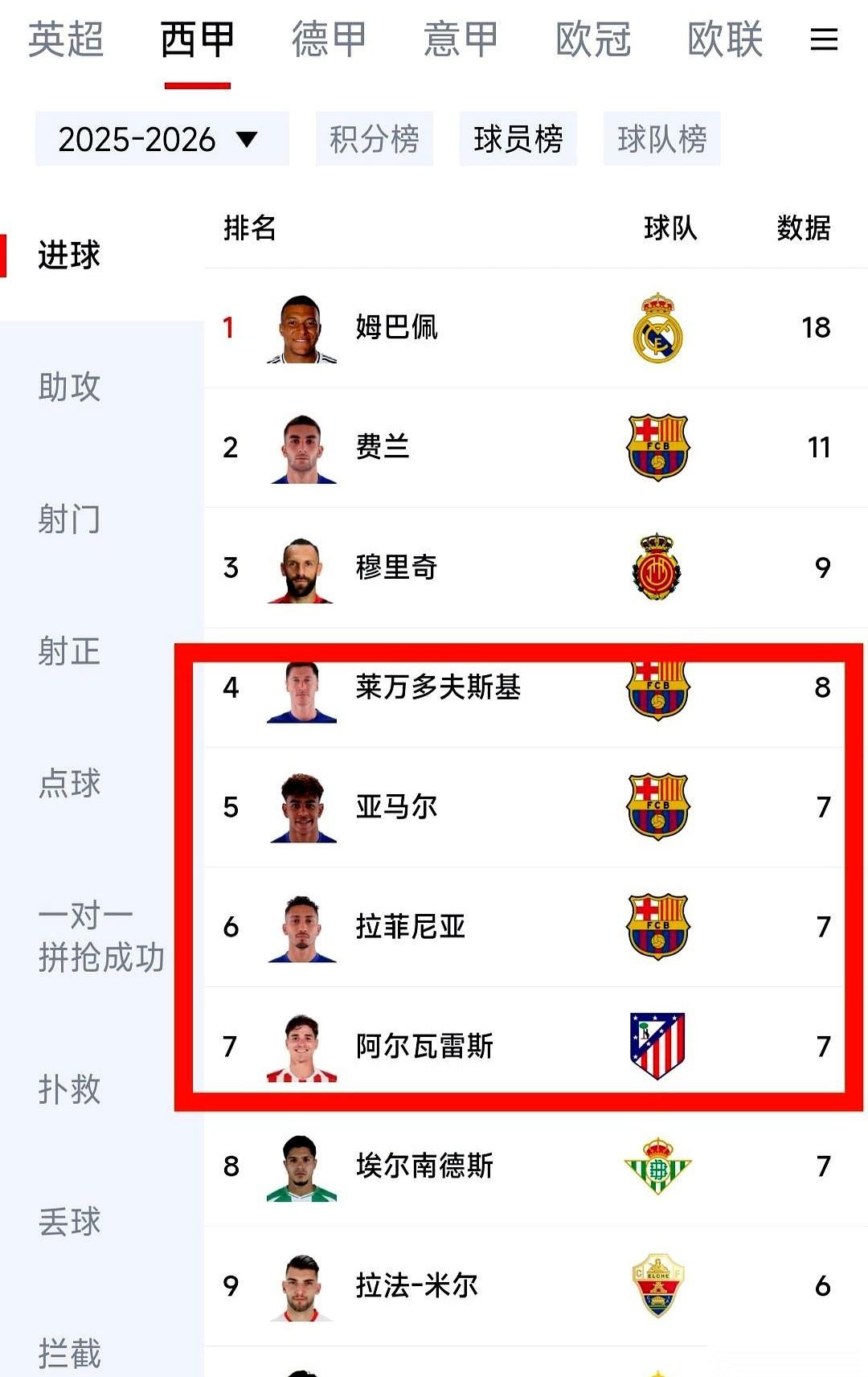Open the 球队榜 rankings
Screen dimensions: 868x1377
click(661, 138)
